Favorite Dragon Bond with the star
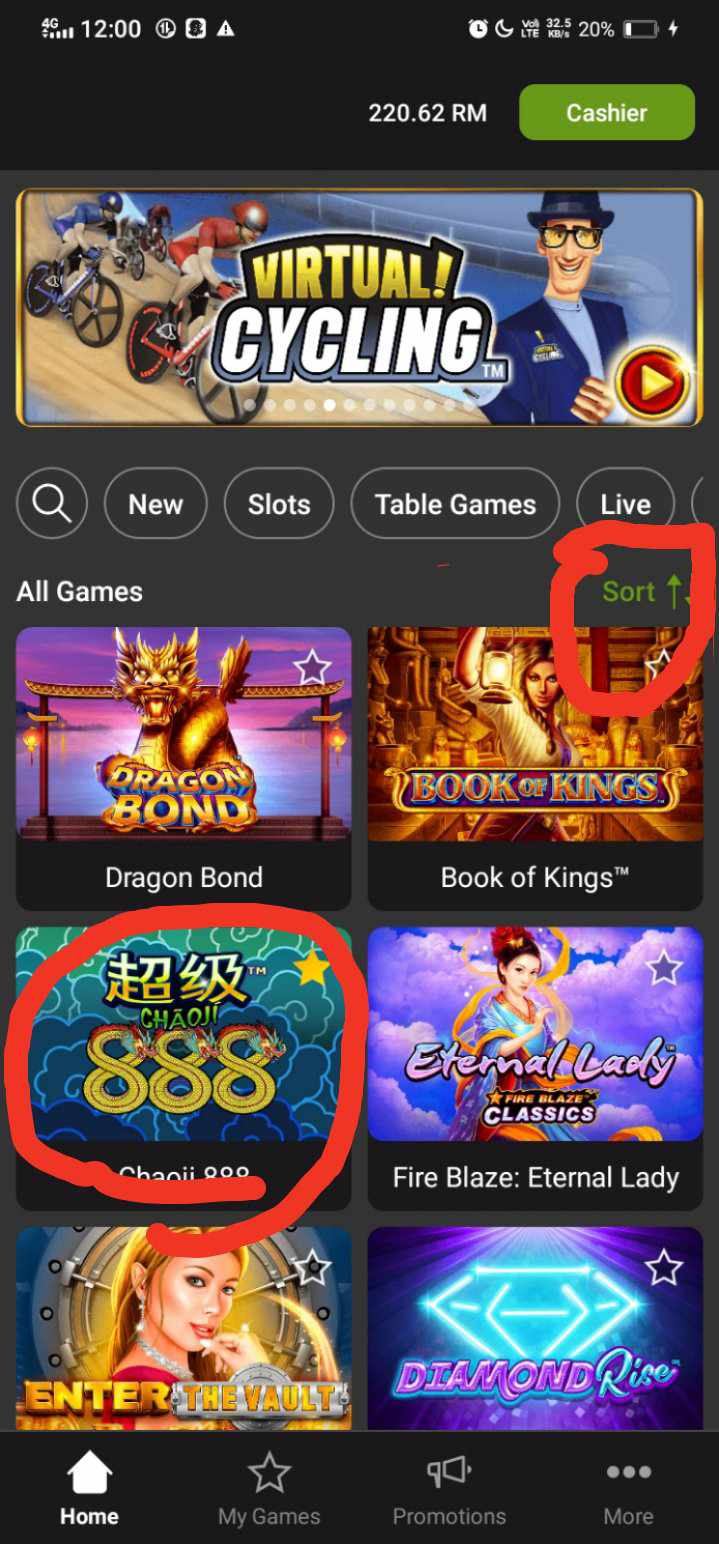This screenshot has width=719, height=1544. tap(312, 665)
